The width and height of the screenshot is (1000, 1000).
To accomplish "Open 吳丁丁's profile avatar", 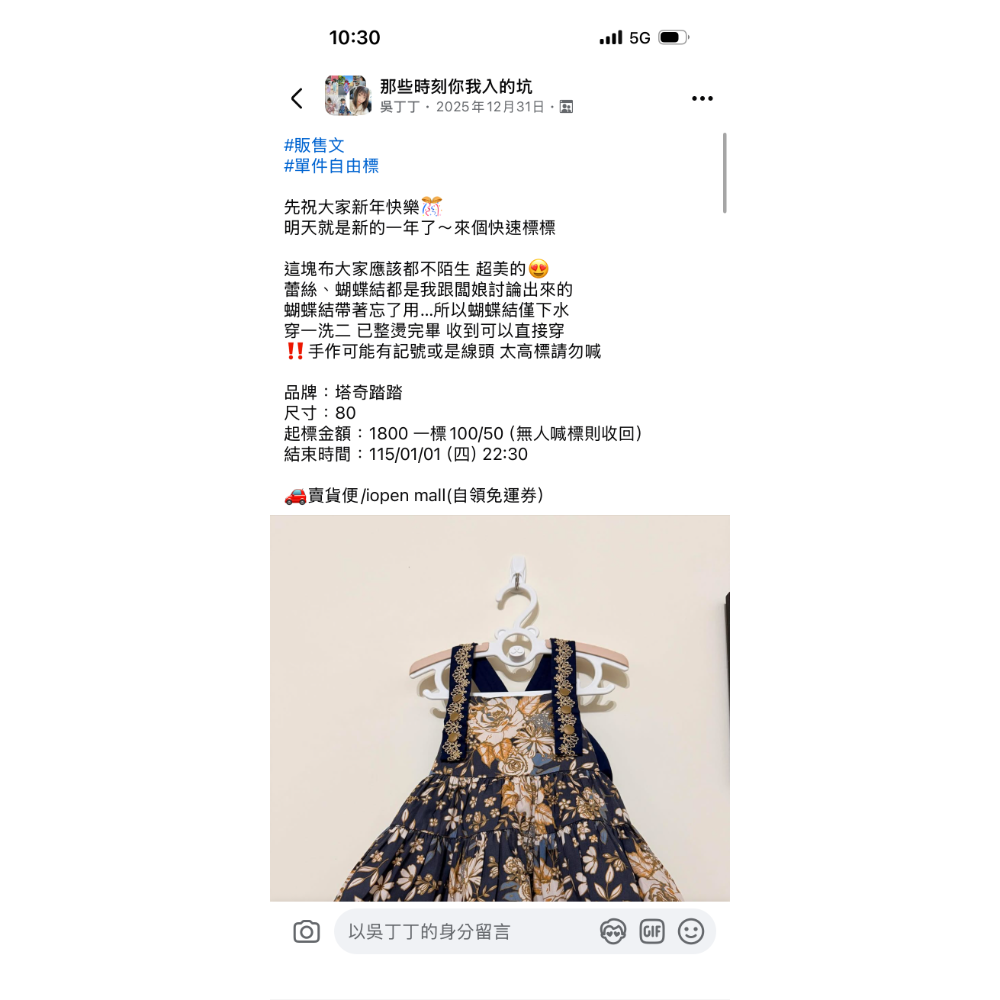I will [x=347, y=96].
